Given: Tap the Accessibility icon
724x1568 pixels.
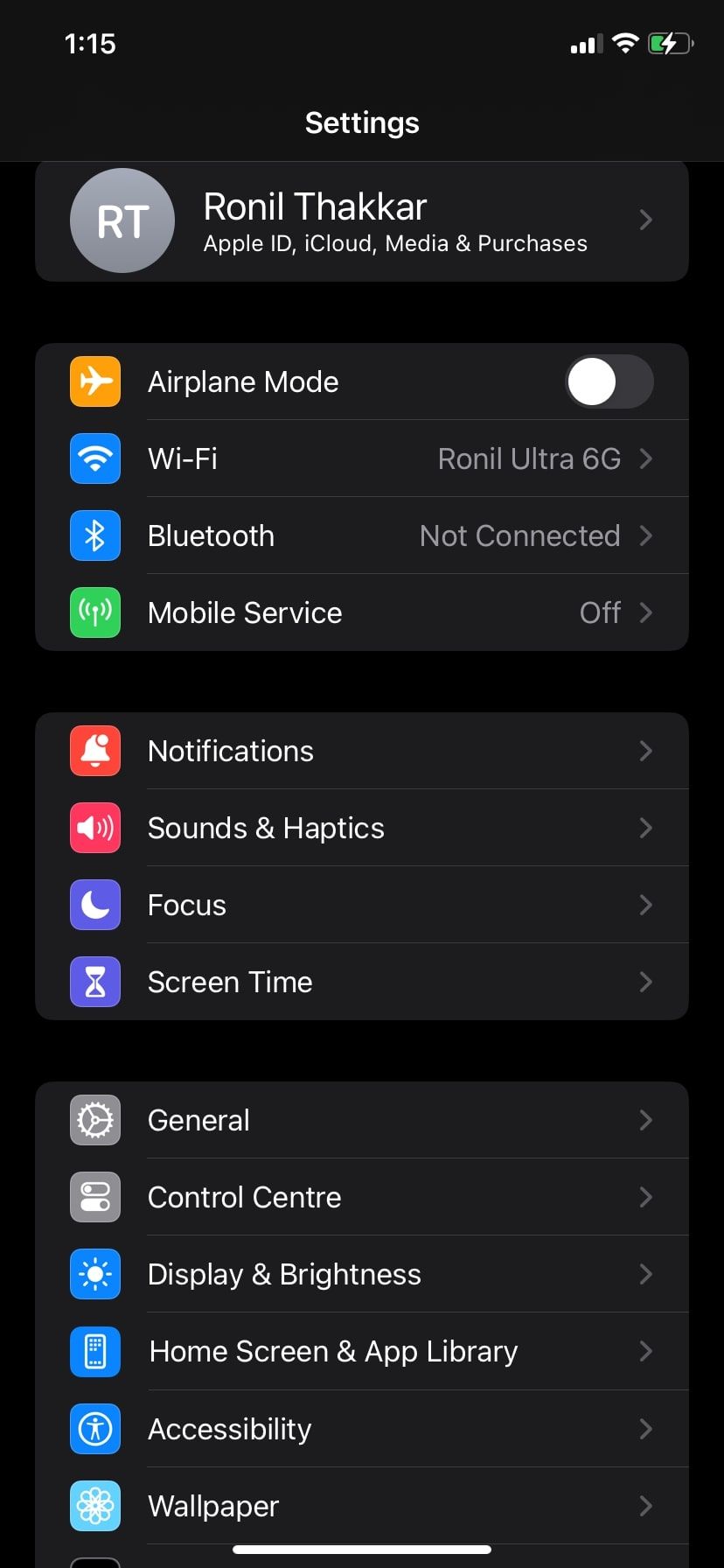Looking at the screenshot, I should tap(94, 1429).
